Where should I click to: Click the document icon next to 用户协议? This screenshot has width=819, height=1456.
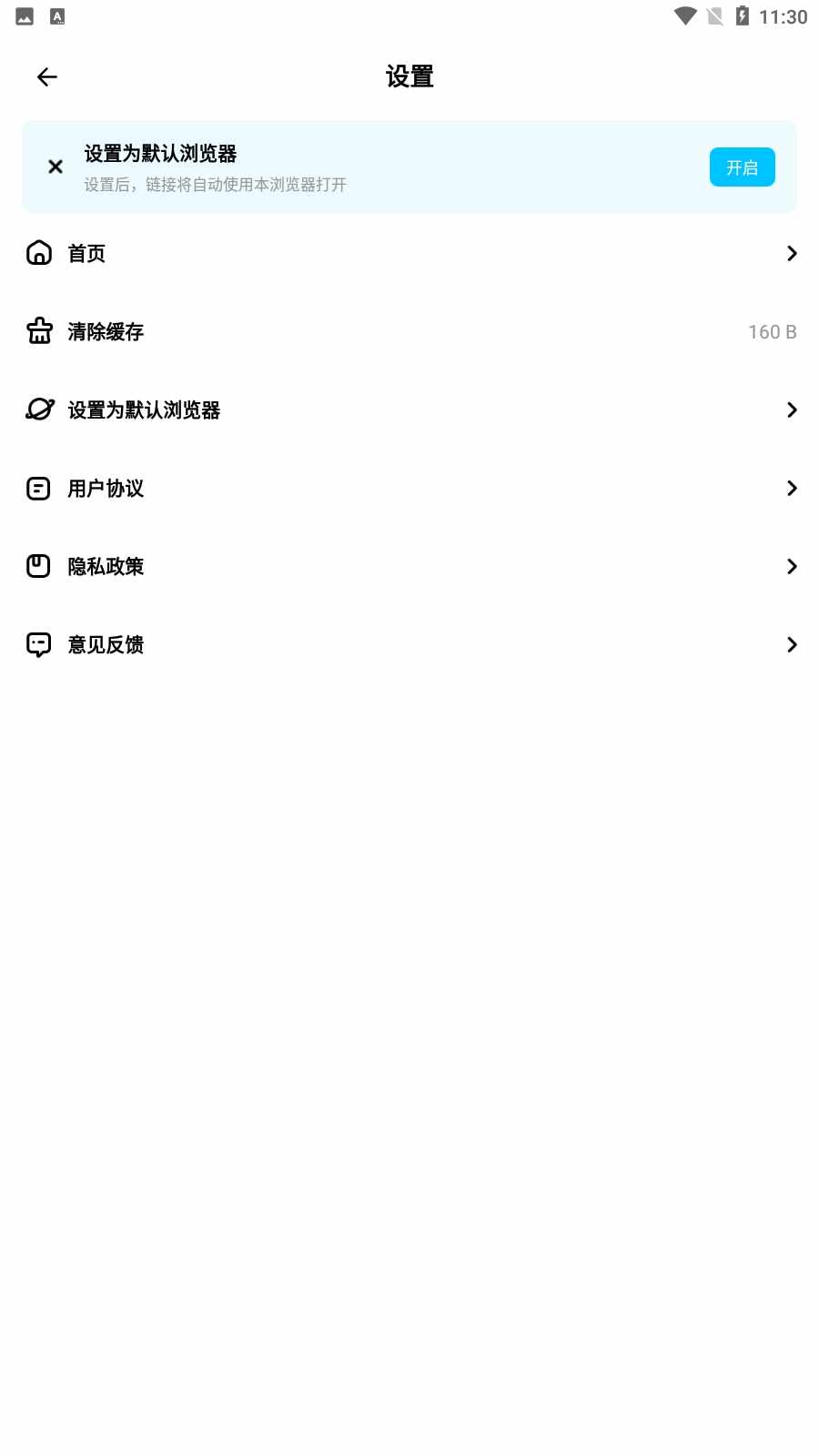click(38, 488)
